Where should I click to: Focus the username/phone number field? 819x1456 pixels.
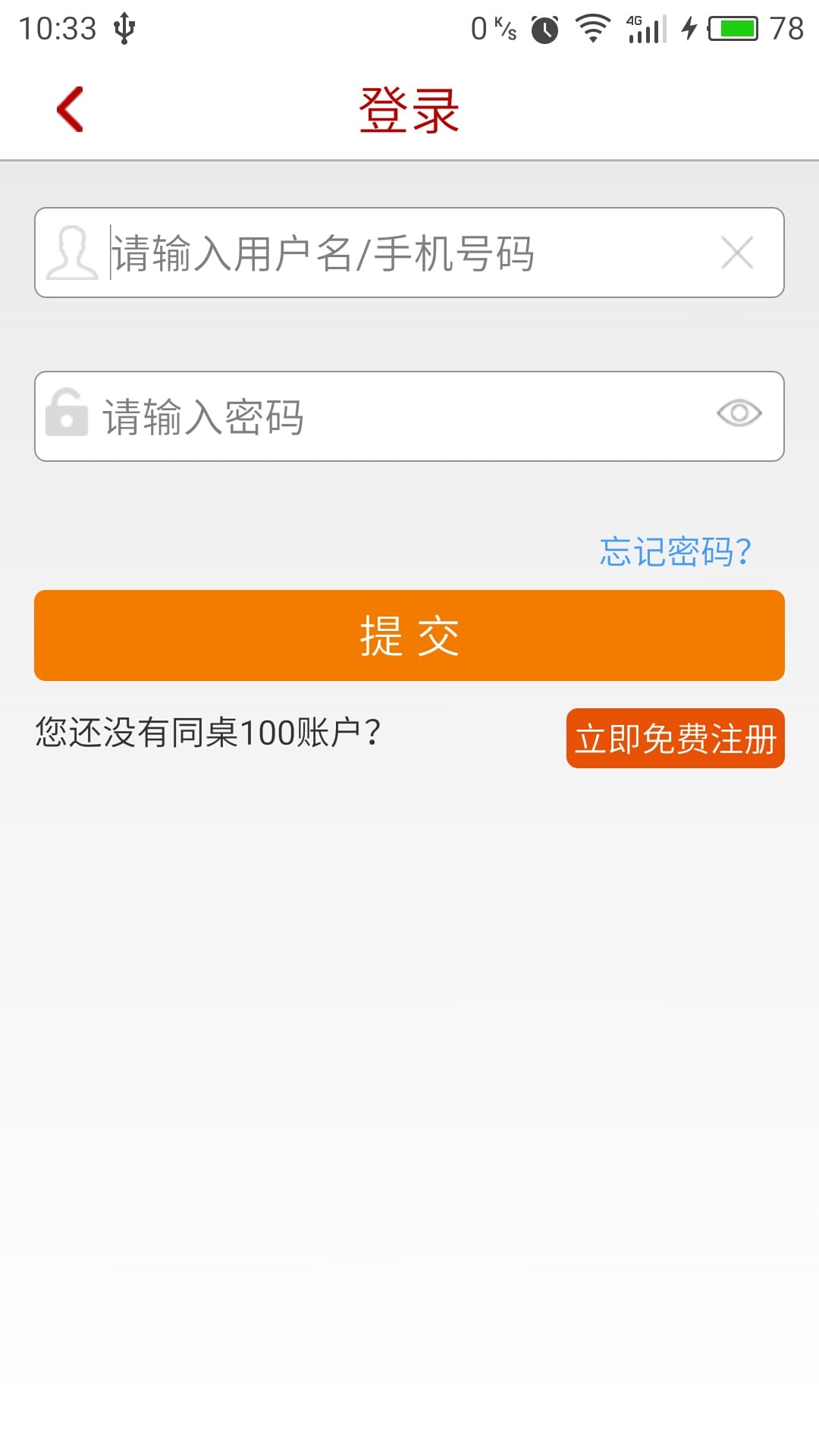pyautogui.click(x=409, y=253)
